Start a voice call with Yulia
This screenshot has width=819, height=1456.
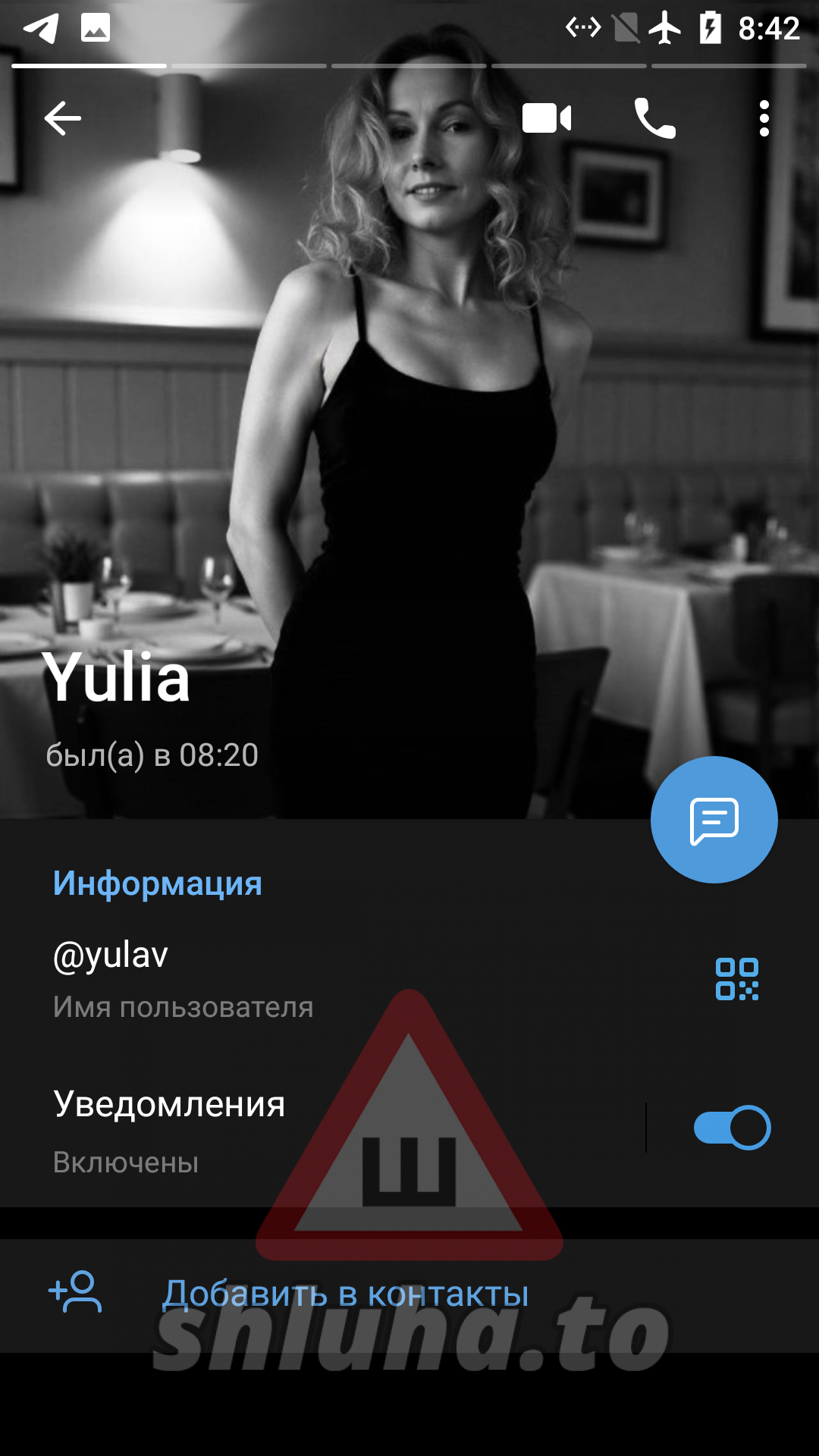654,118
